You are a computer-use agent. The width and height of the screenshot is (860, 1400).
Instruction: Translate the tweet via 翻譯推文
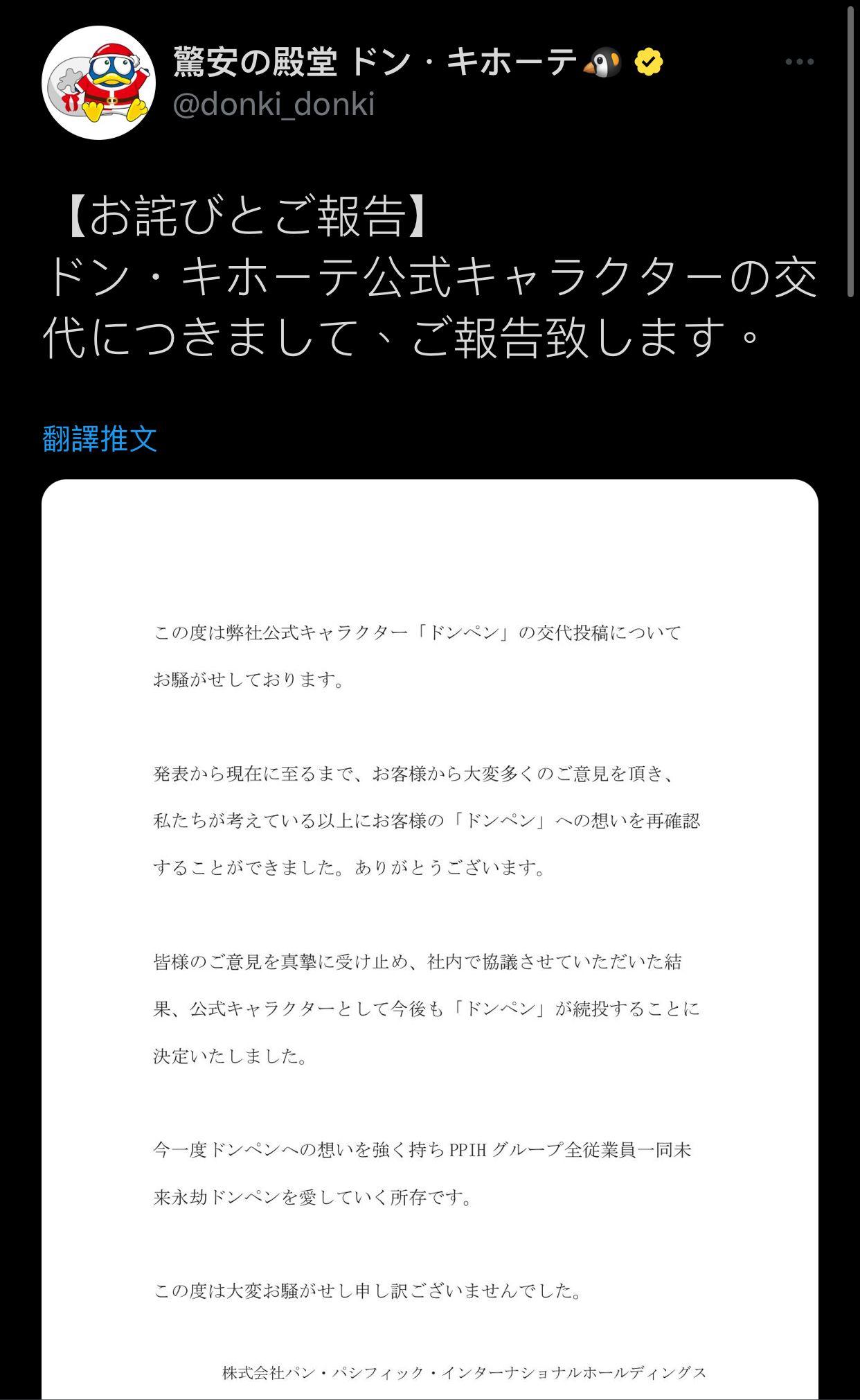pos(100,438)
